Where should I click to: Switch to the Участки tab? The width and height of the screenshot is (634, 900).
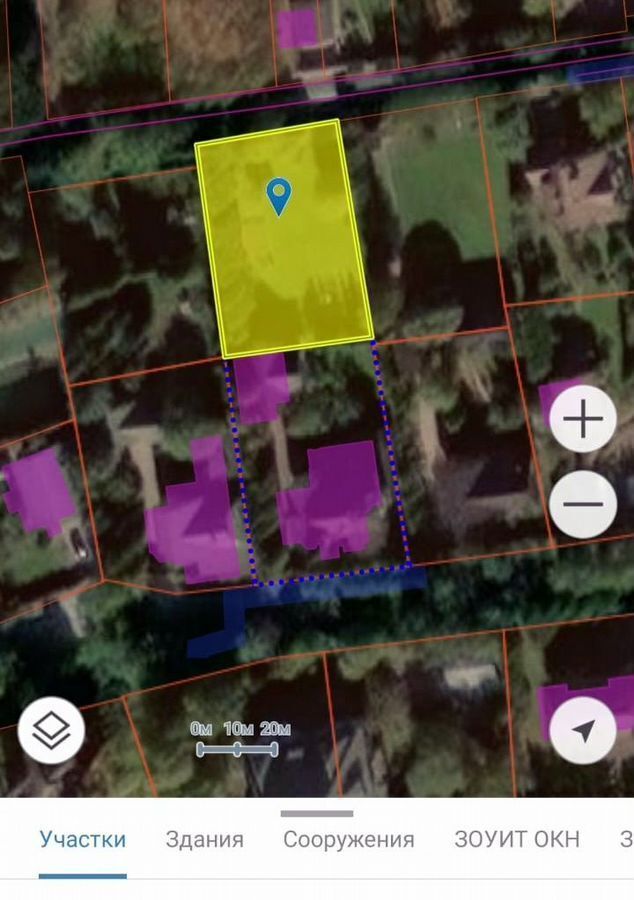coord(83,839)
